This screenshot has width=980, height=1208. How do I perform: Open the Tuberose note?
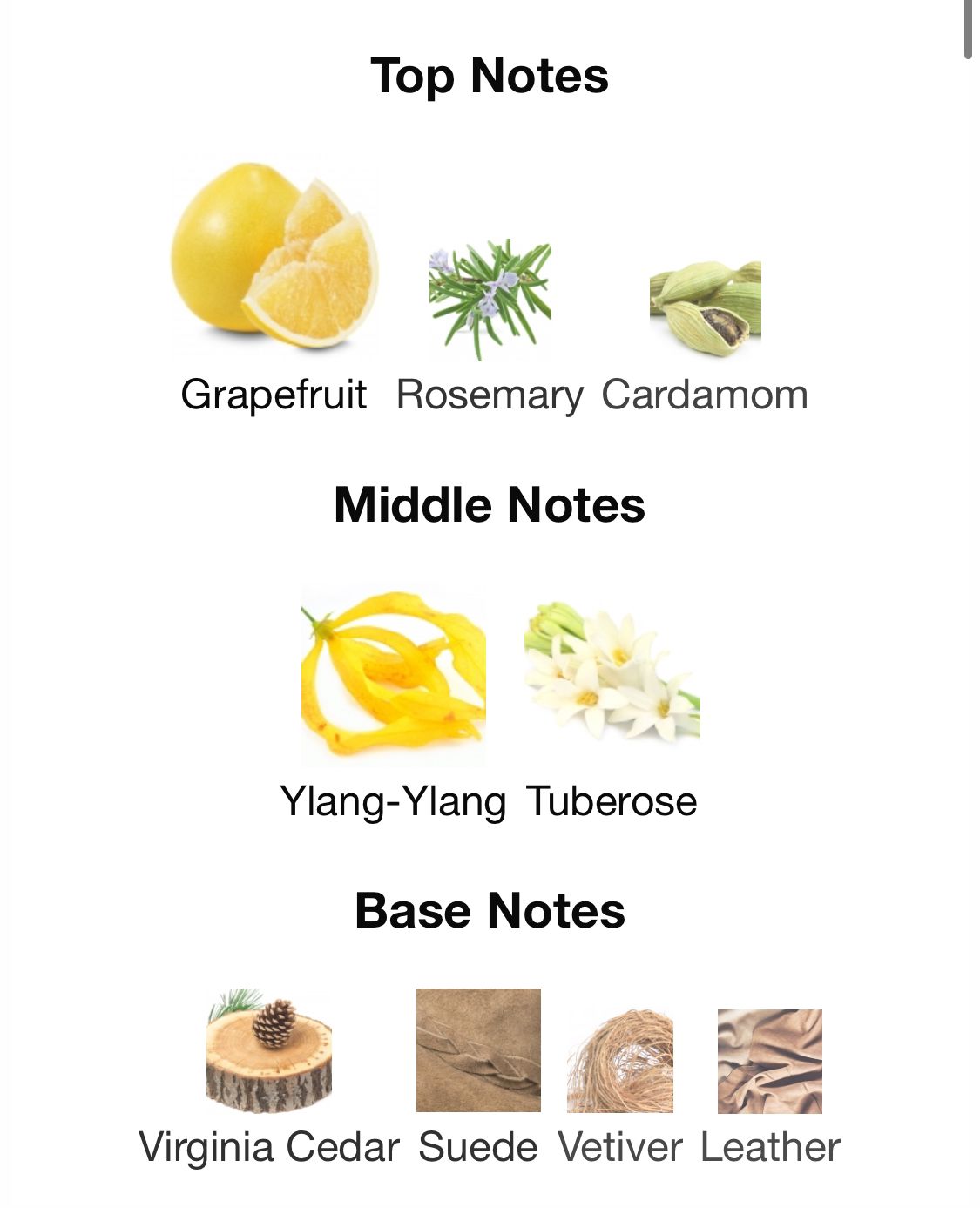(x=612, y=675)
